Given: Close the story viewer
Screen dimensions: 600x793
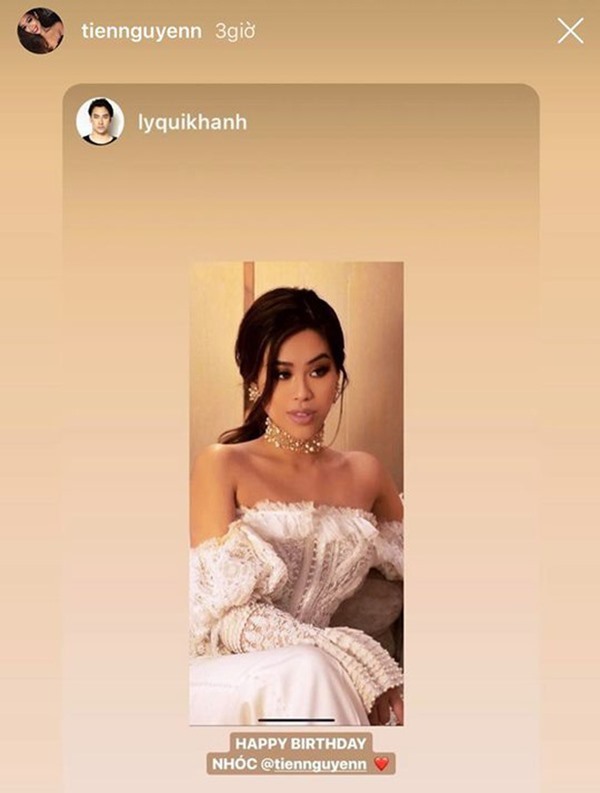Looking at the screenshot, I should point(570,31).
